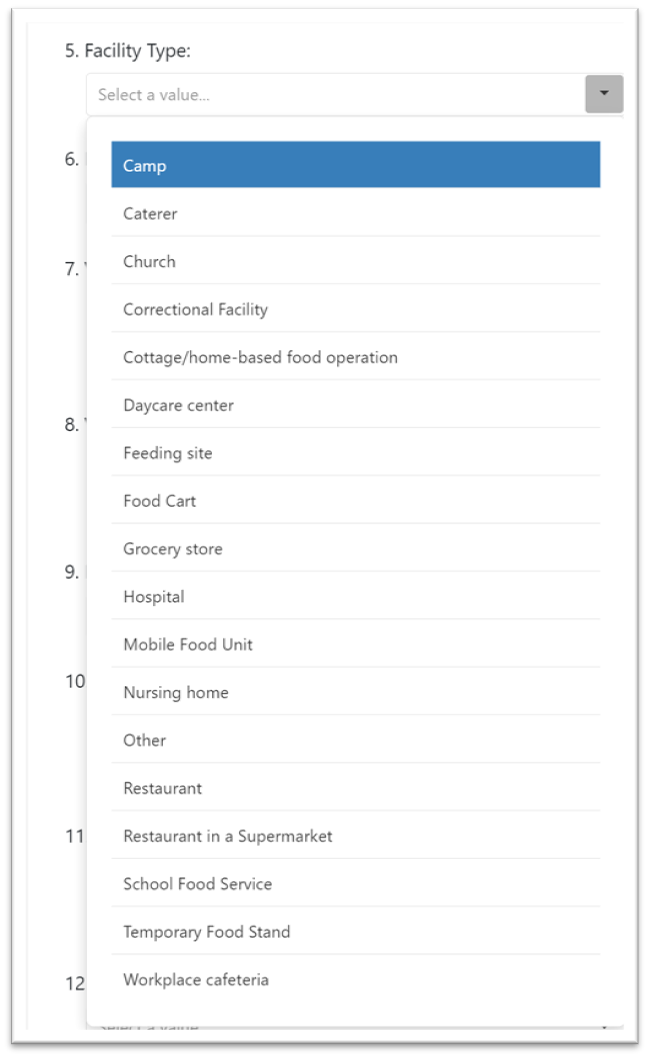This screenshot has width=649, height=1058.
Task: Pick Feeding site option
Action: coord(355,453)
